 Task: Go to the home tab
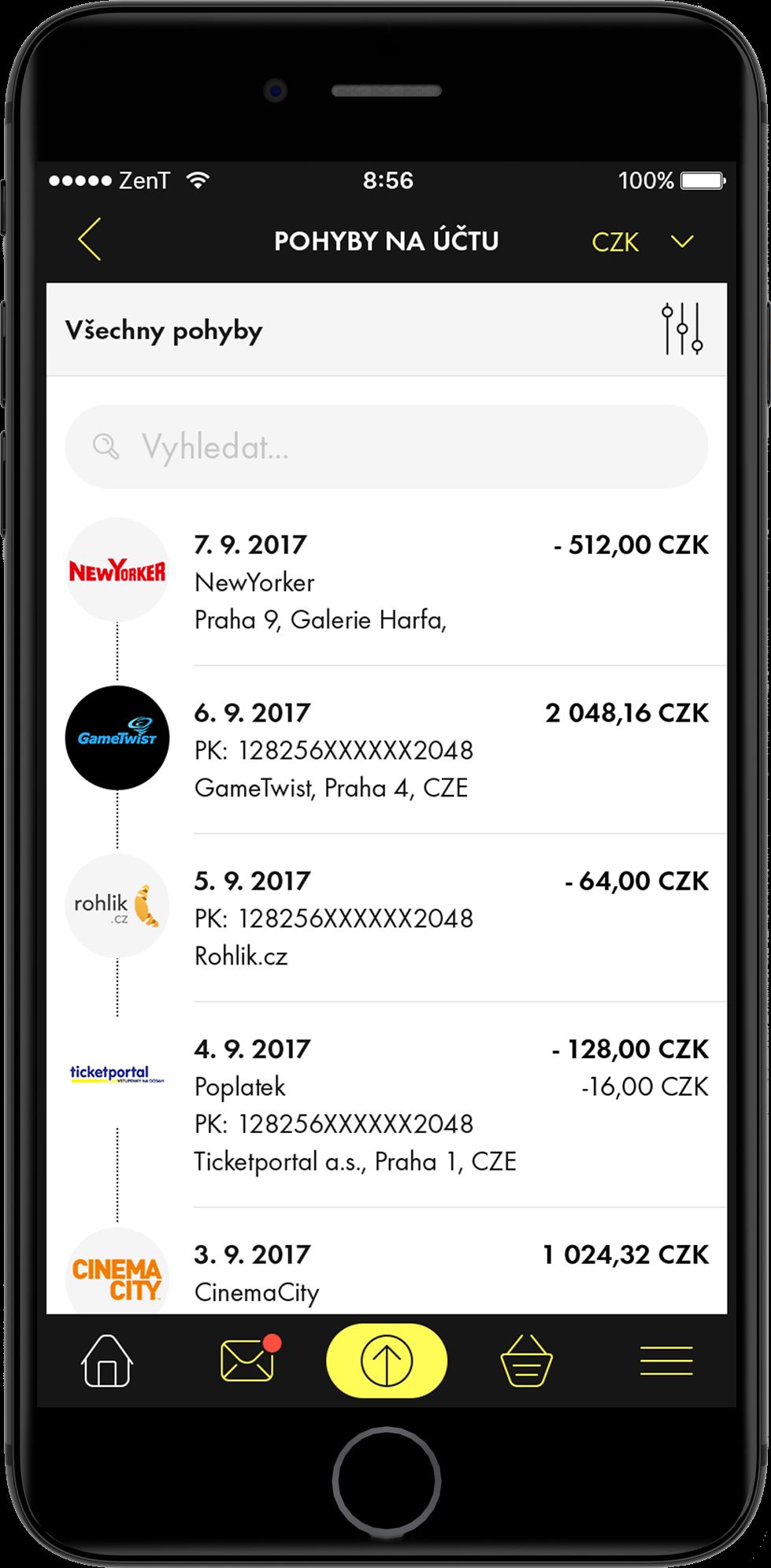107,1361
